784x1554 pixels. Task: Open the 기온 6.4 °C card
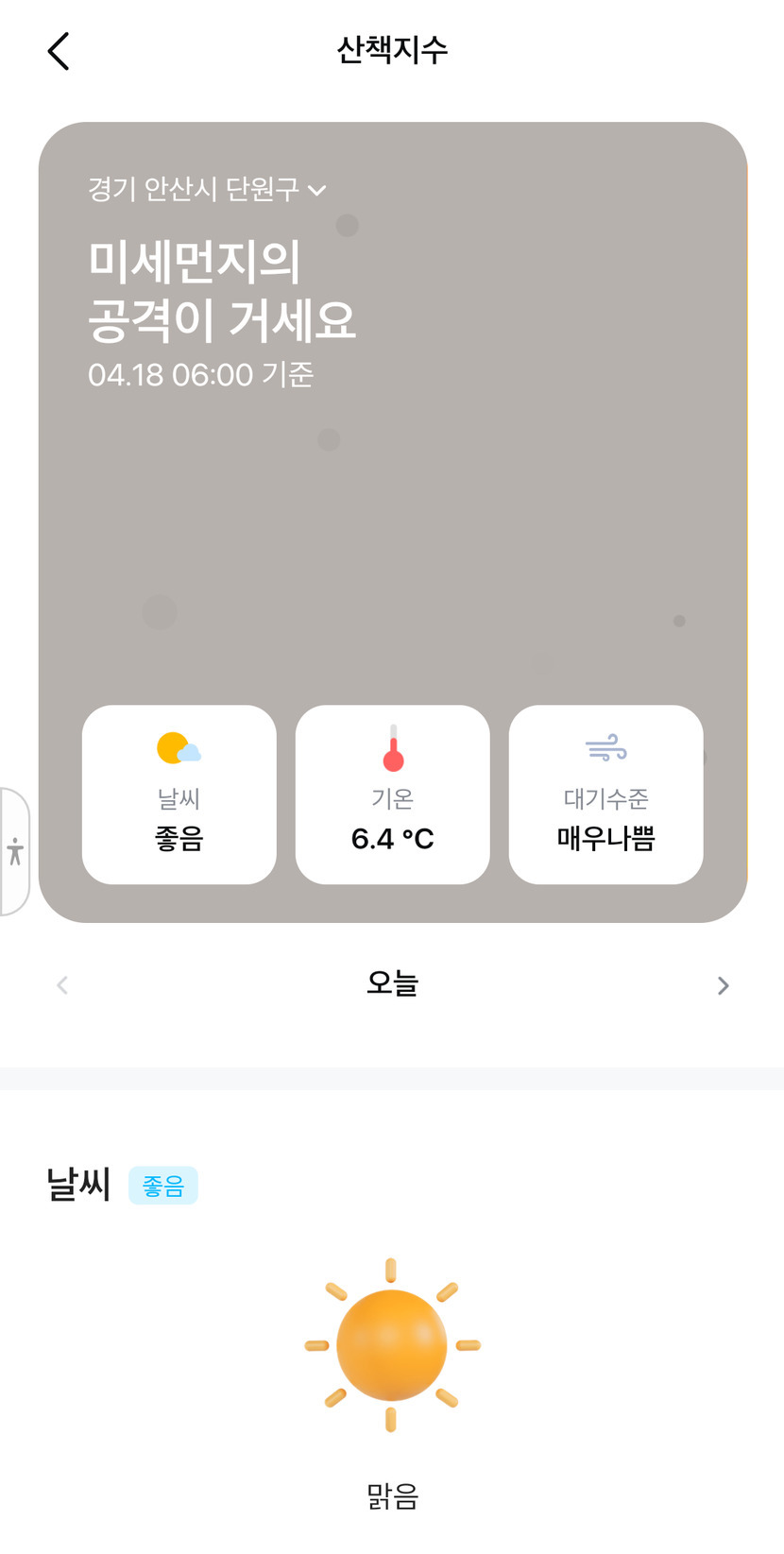(x=393, y=794)
